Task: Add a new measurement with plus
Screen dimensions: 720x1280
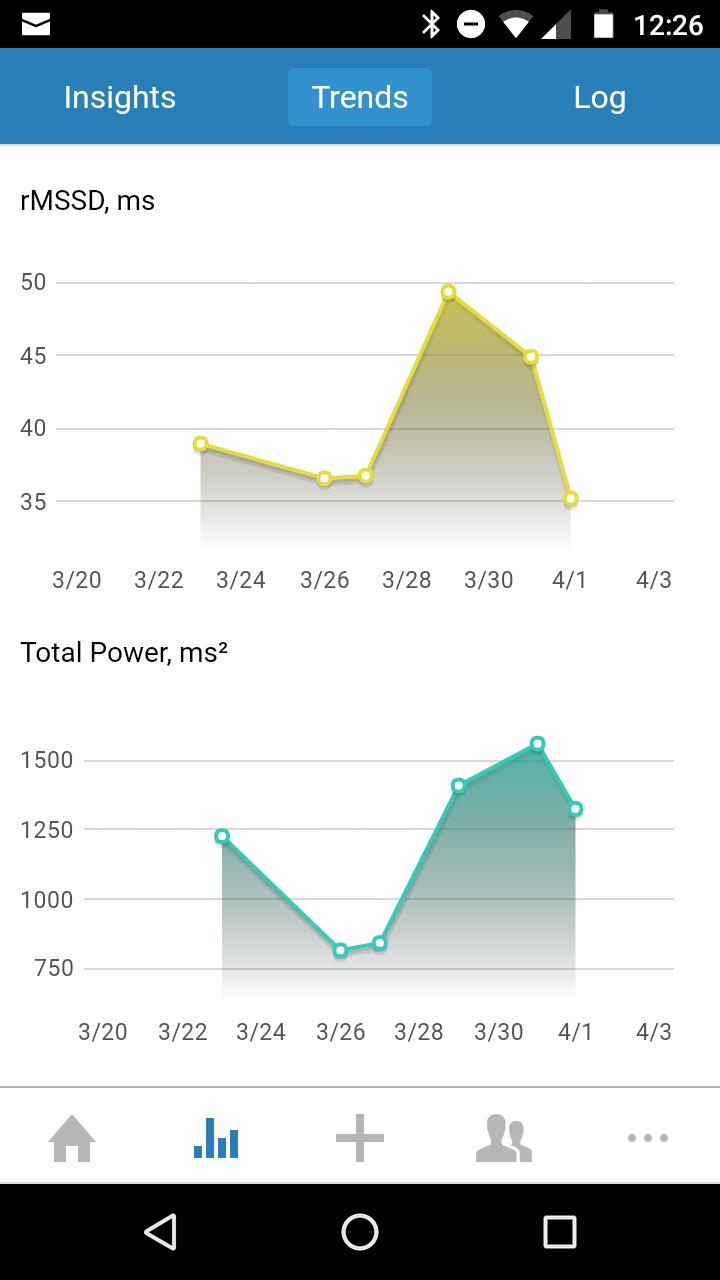Action: coord(360,1138)
